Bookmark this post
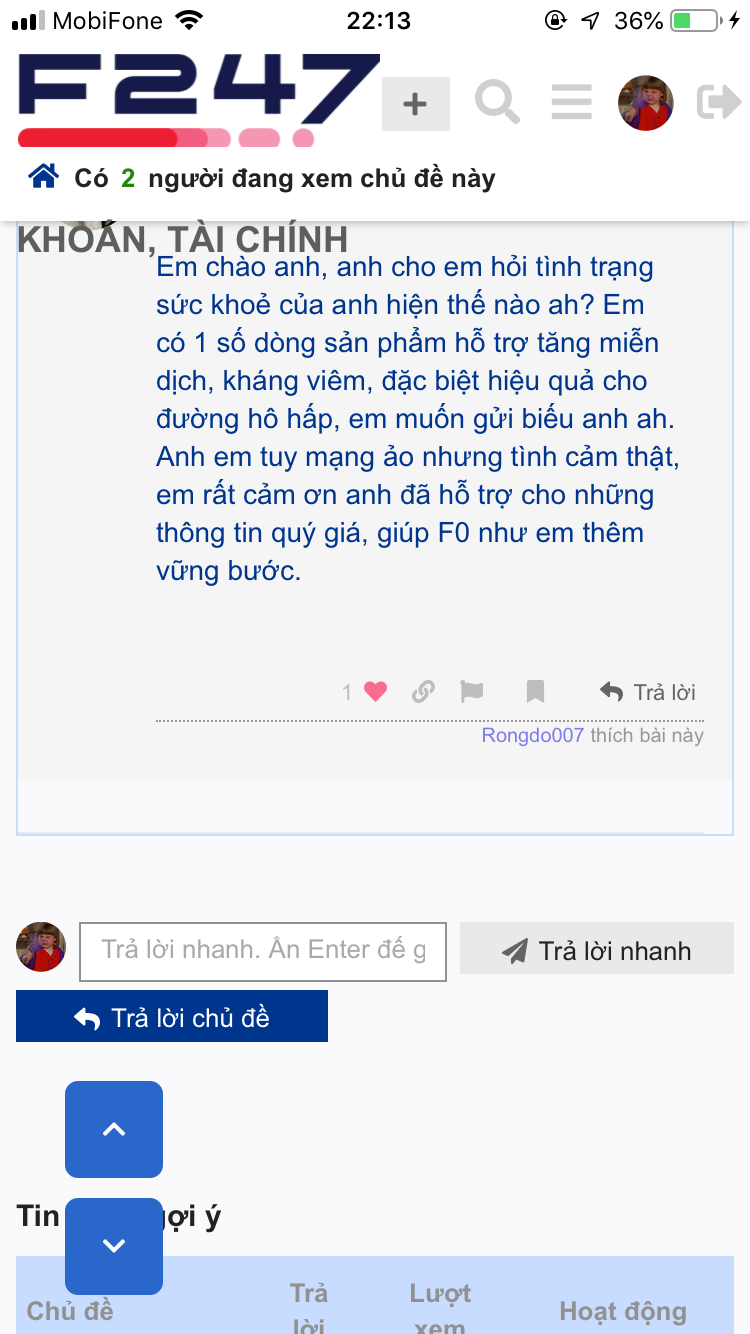Viewport: 750px width, 1334px height. coord(535,691)
